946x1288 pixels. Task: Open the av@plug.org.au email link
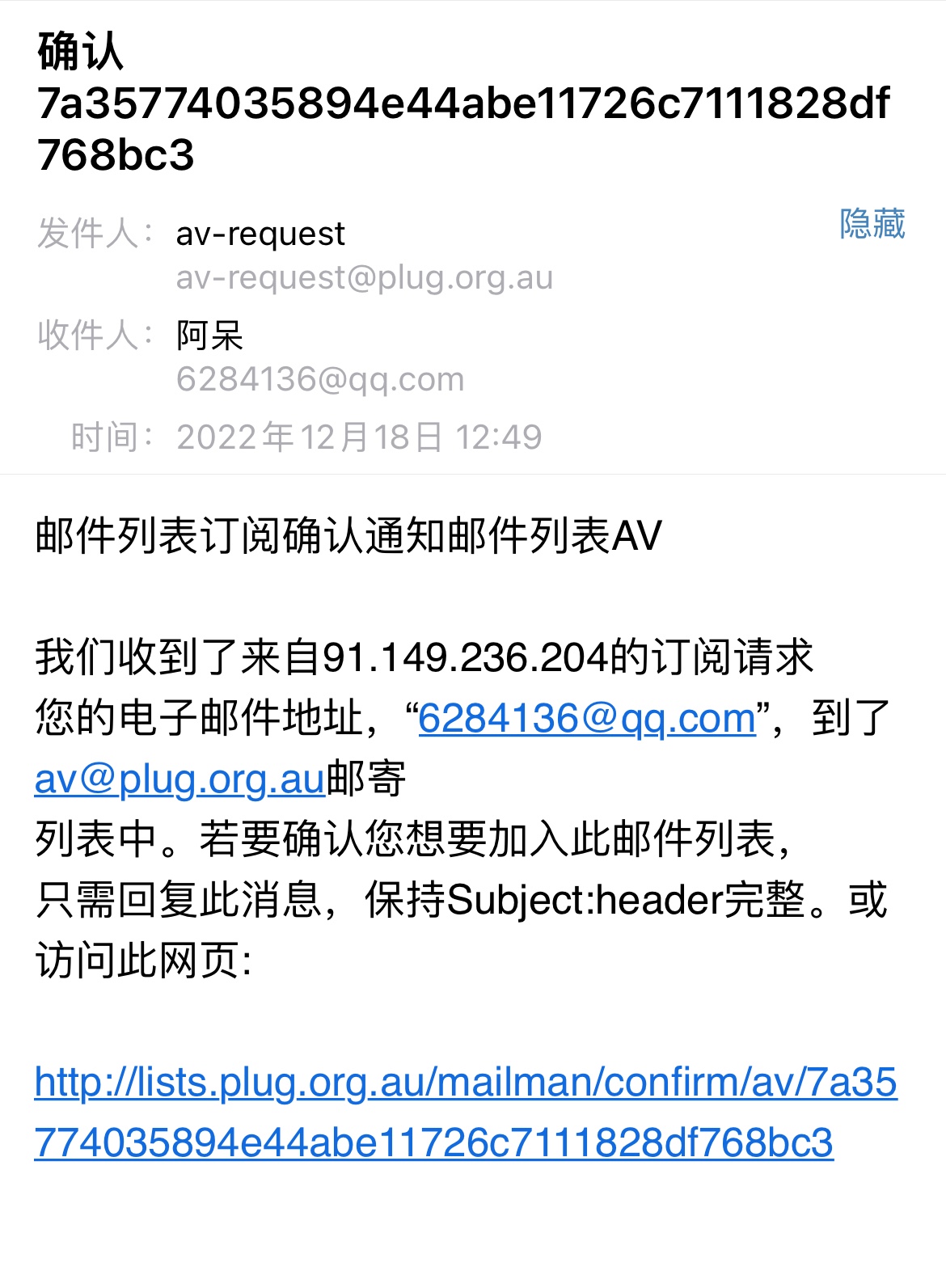pos(179,779)
